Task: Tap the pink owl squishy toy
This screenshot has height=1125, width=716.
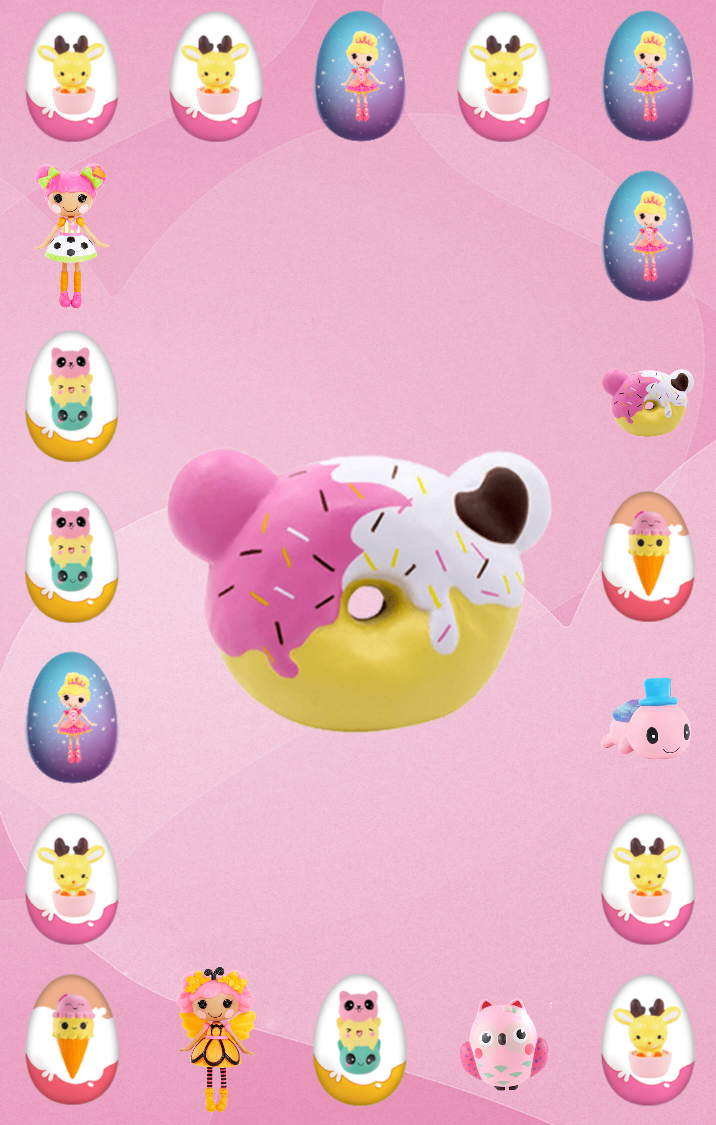Action: pos(503,1042)
